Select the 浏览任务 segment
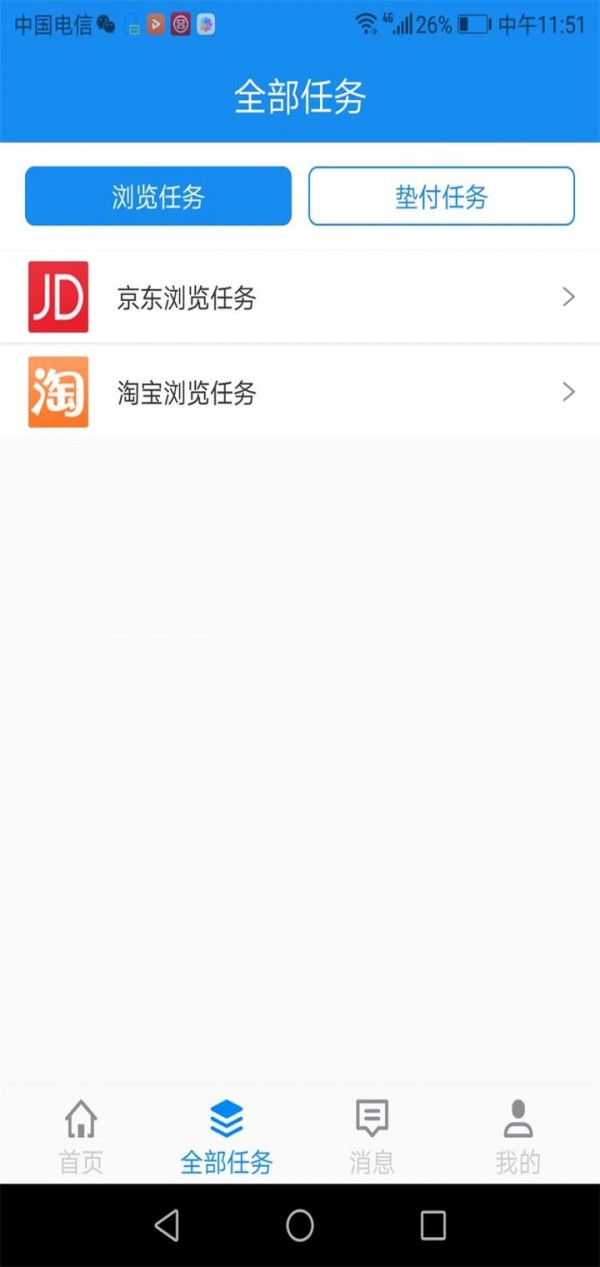This screenshot has height=1267, width=600. click(158, 196)
